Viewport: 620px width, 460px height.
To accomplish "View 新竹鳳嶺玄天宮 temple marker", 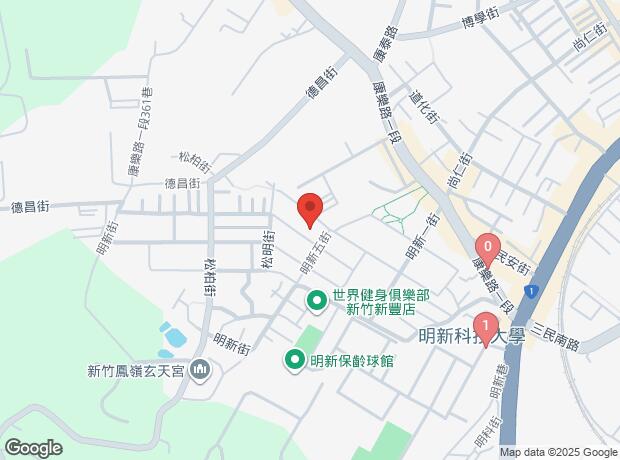I will click(199, 371).
